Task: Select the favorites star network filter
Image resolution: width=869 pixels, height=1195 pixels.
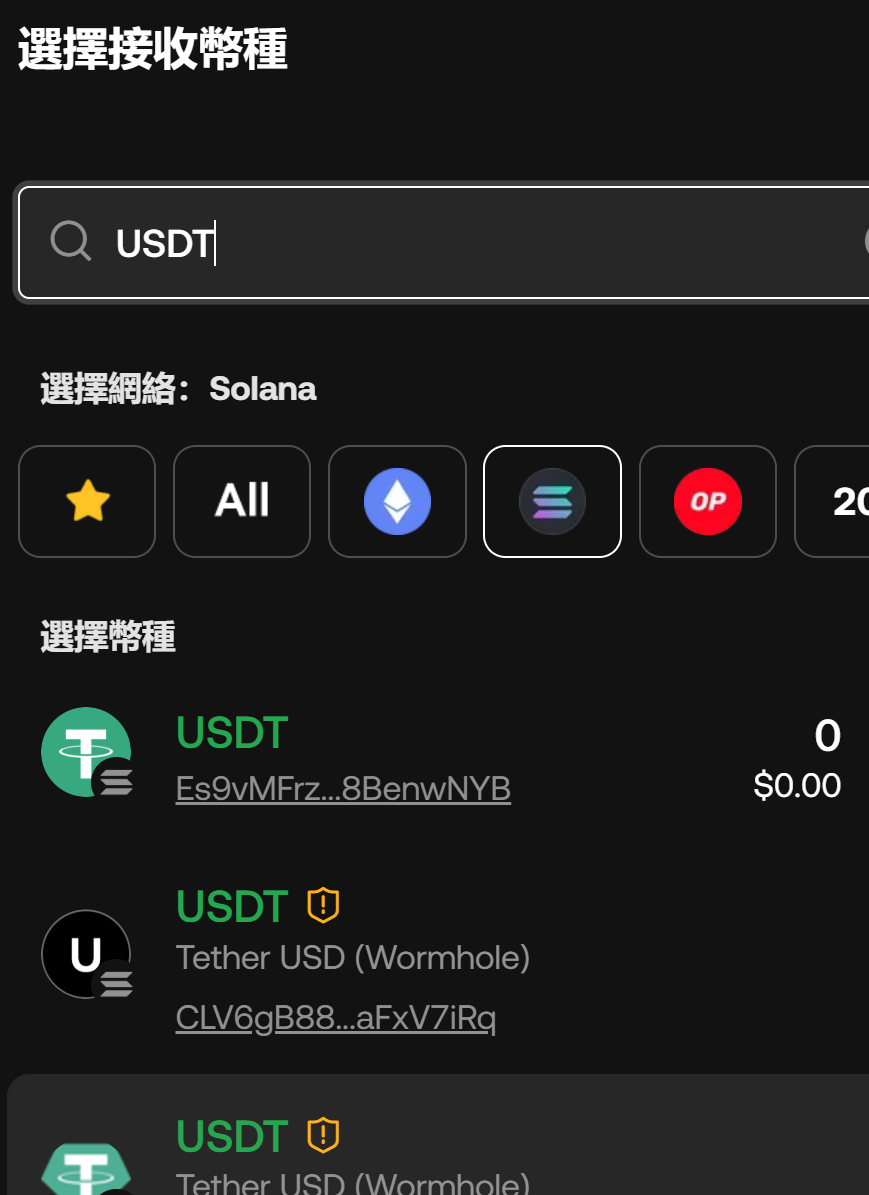Action: coord(87,501)
